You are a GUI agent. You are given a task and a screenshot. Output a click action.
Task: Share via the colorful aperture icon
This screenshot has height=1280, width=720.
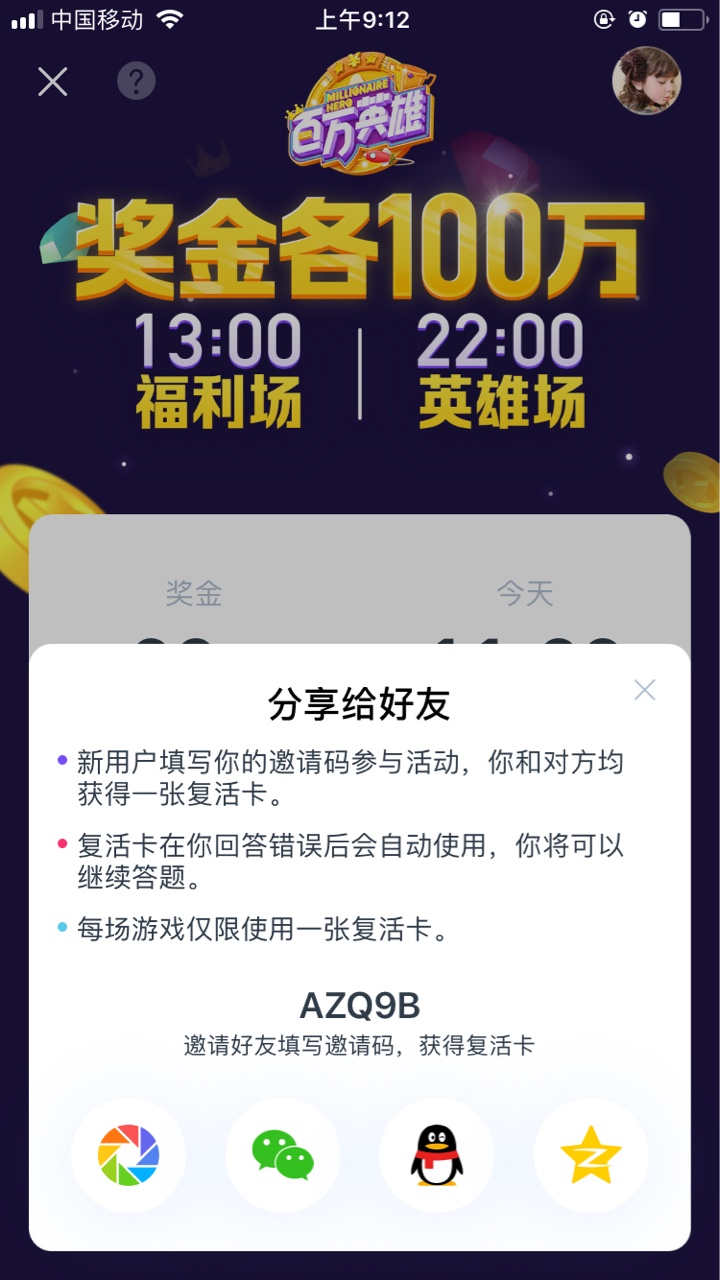128,1155
